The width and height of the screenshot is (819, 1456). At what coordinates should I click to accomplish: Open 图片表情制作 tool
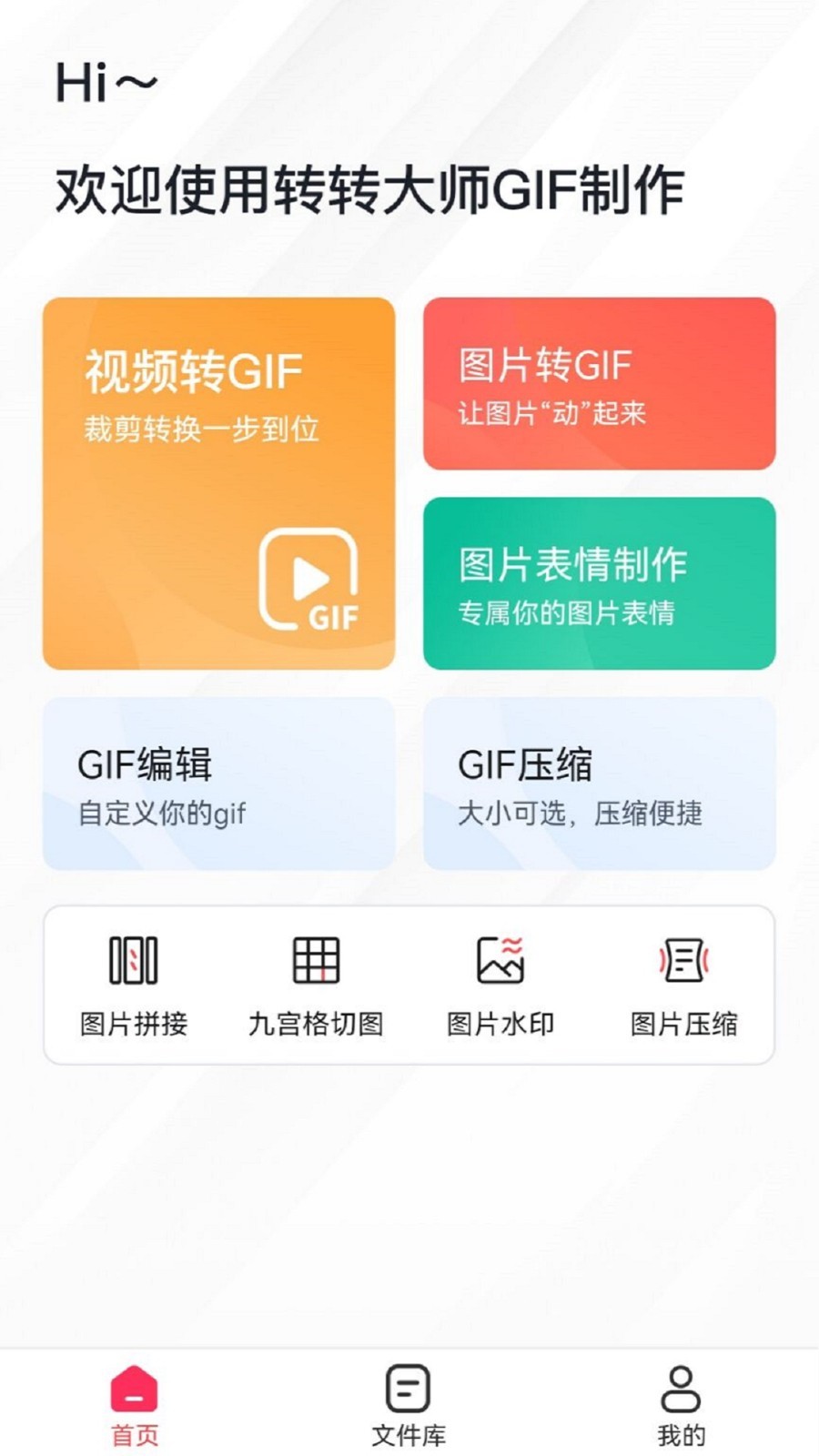coord(599,583)
